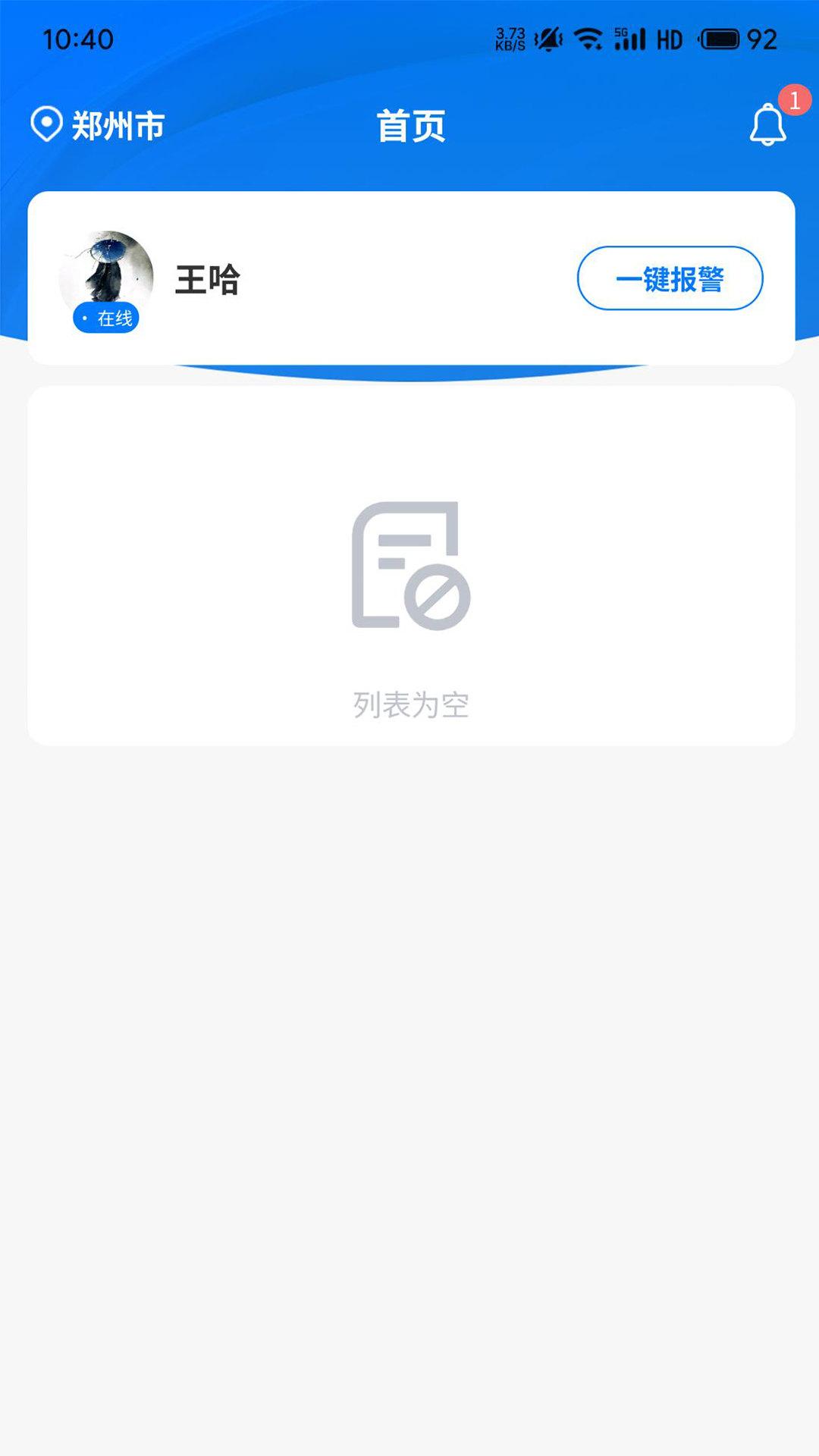Click the location pin icon
The image size is (819, 1456).
click(47, 124)
